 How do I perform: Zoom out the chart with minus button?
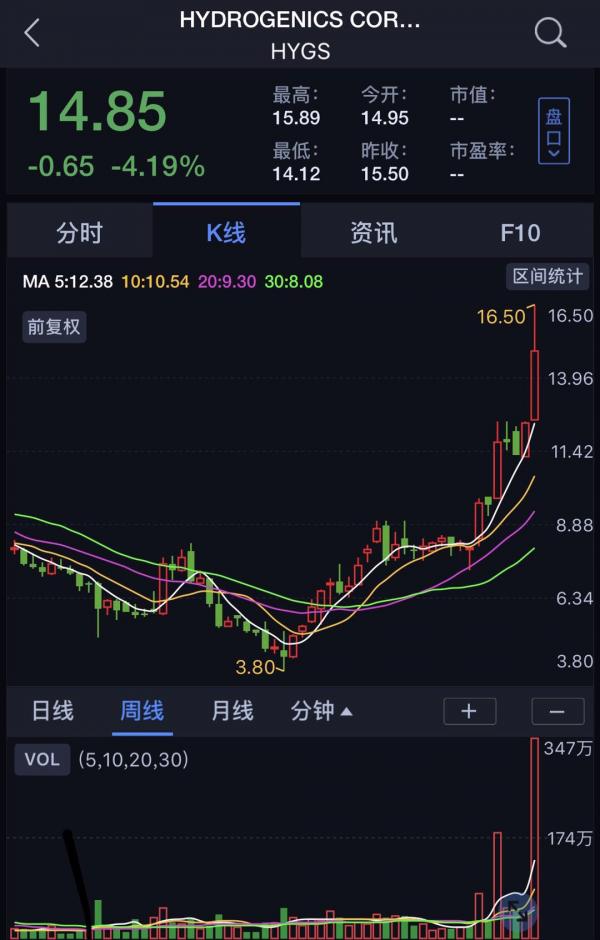tap(557, 711)
